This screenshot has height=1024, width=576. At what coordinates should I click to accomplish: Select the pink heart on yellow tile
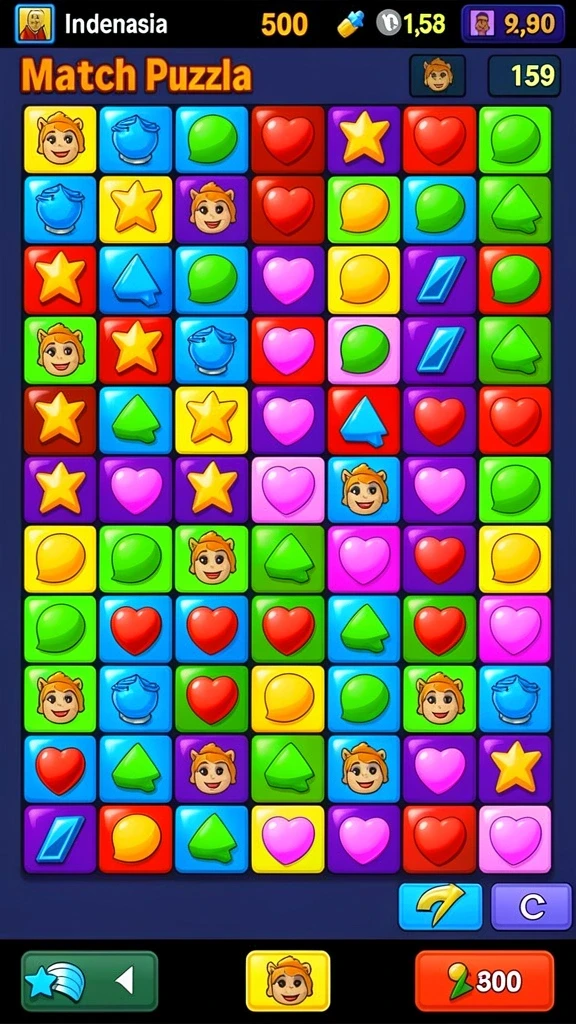pyautogui.click(x=288, y=839)
